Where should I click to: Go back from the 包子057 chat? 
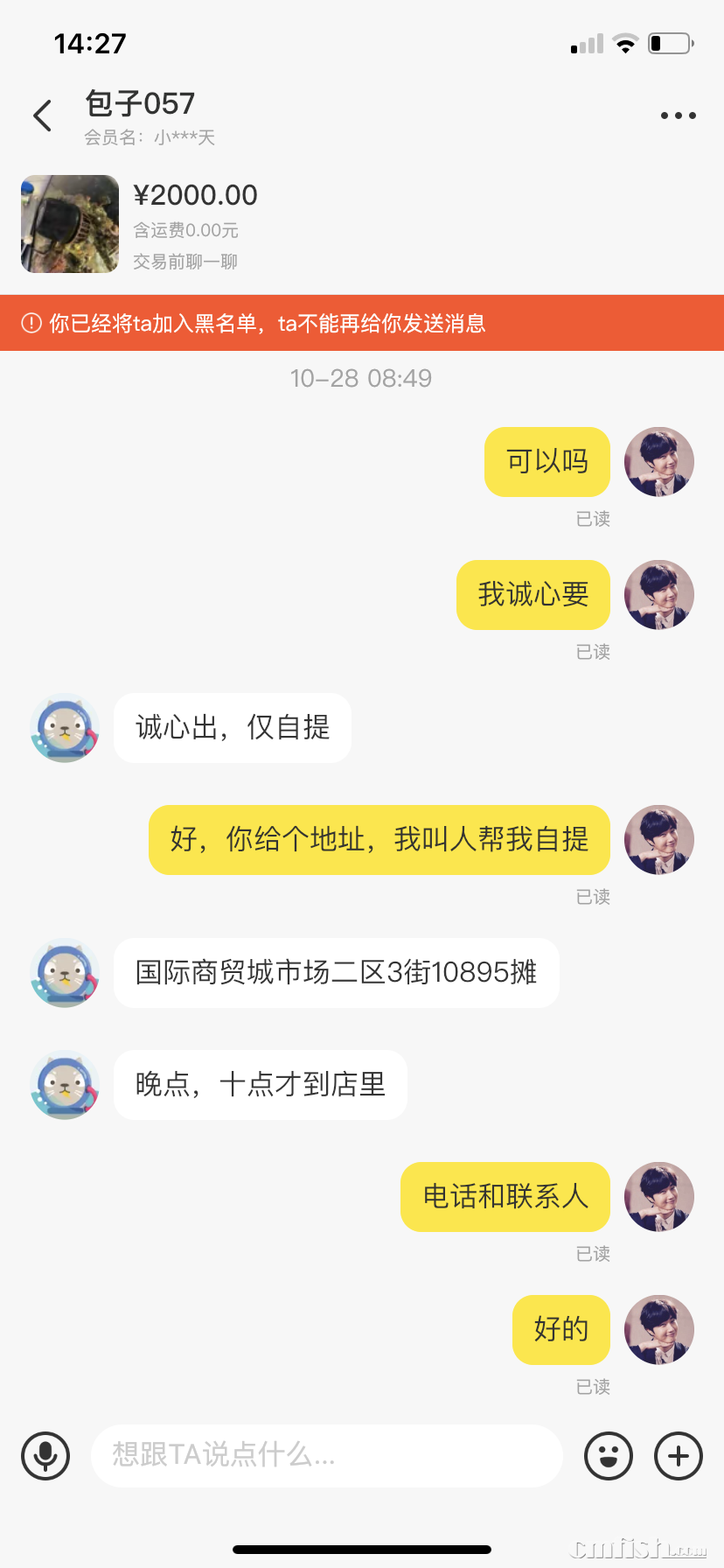pyautogui.click(x=42, y=115)
